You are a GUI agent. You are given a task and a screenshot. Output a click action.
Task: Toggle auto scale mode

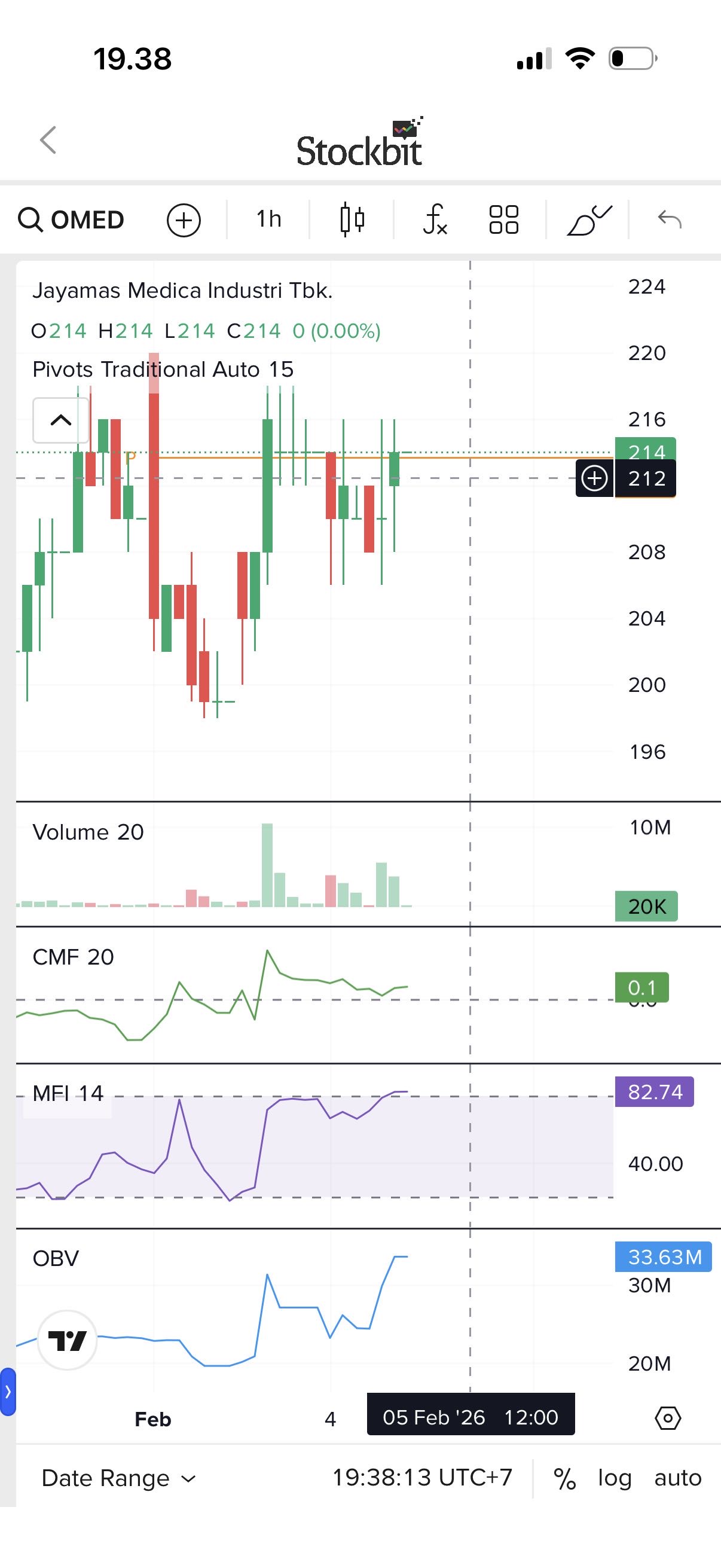click(678, 1478)
